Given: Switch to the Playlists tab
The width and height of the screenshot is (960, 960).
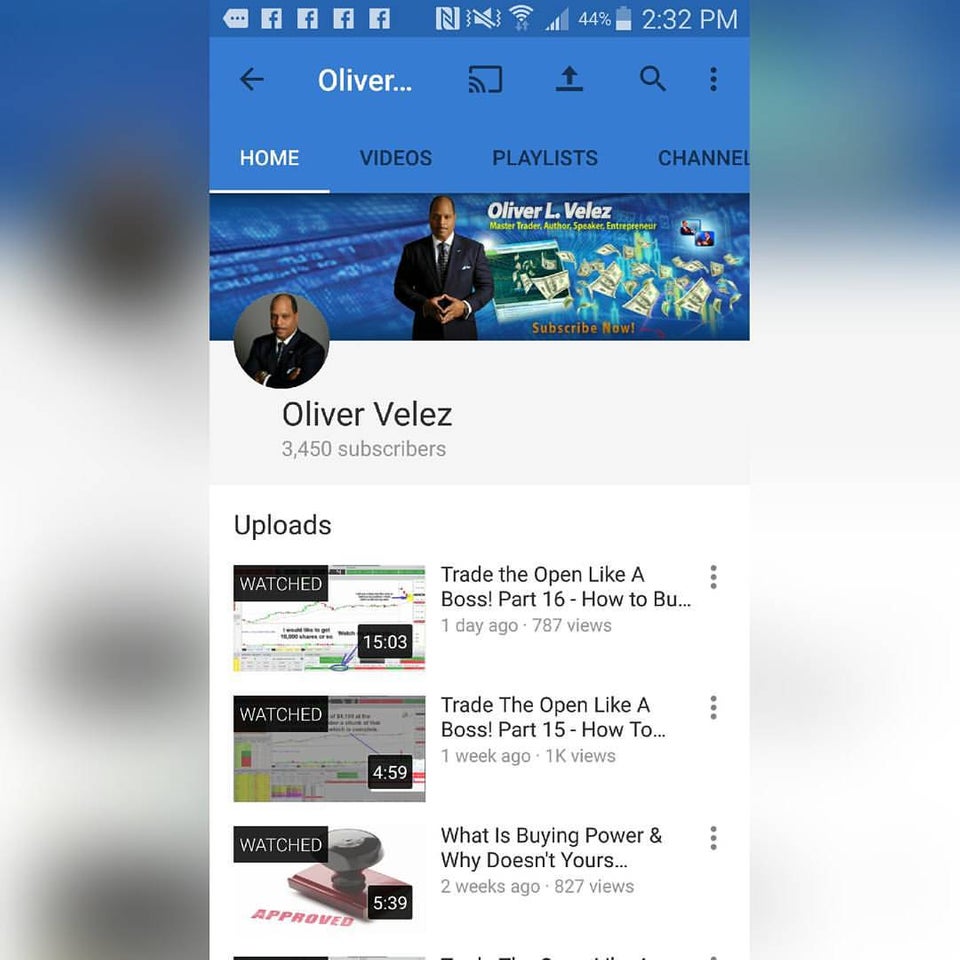Looking at the screenshot, I should [545, 158].
